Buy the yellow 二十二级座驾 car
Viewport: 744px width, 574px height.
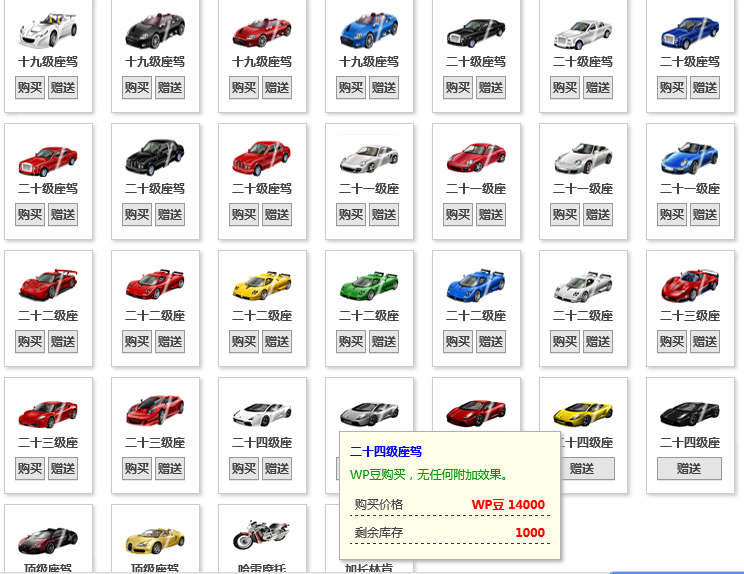pyautogui.click(x=244, y=341)
